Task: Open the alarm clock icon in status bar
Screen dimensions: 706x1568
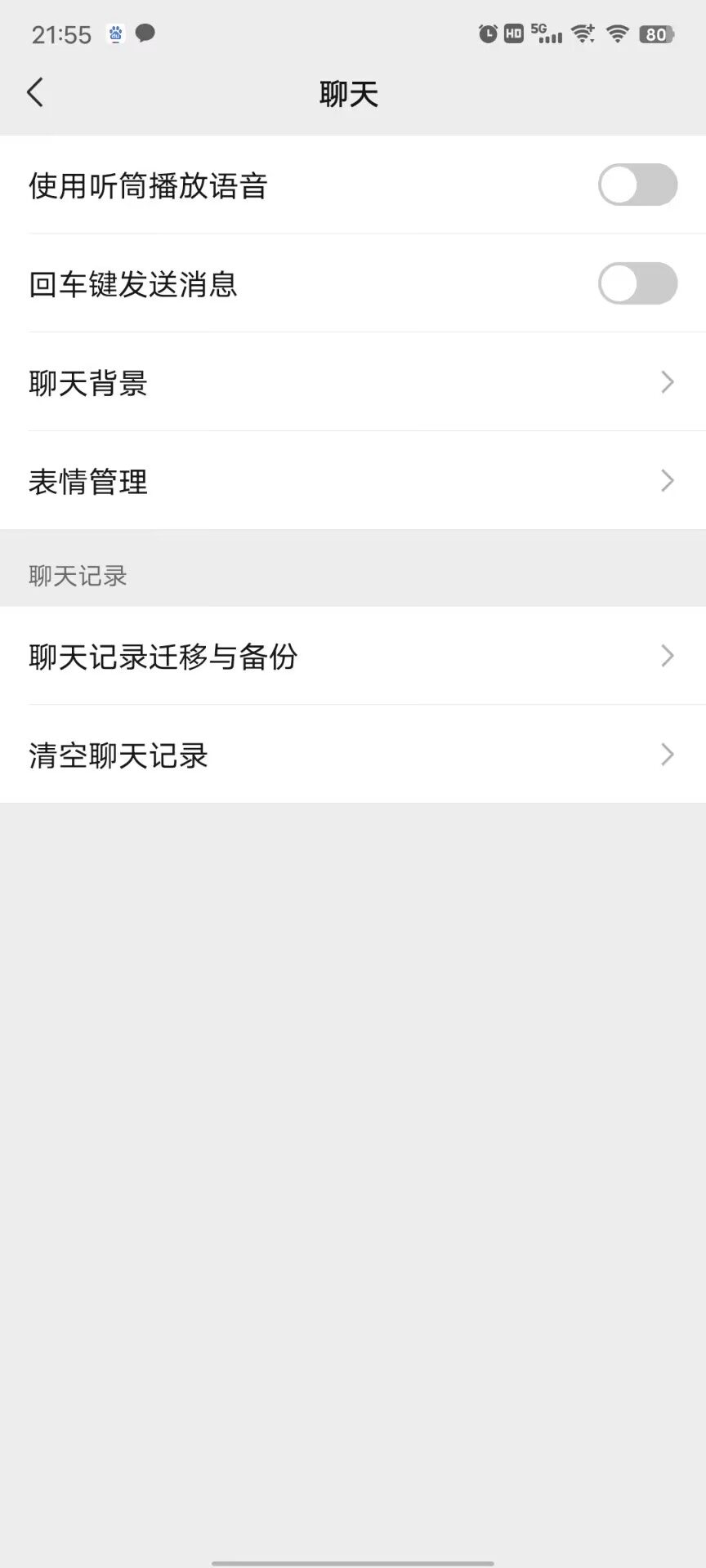Action: (x=487, y=33)
